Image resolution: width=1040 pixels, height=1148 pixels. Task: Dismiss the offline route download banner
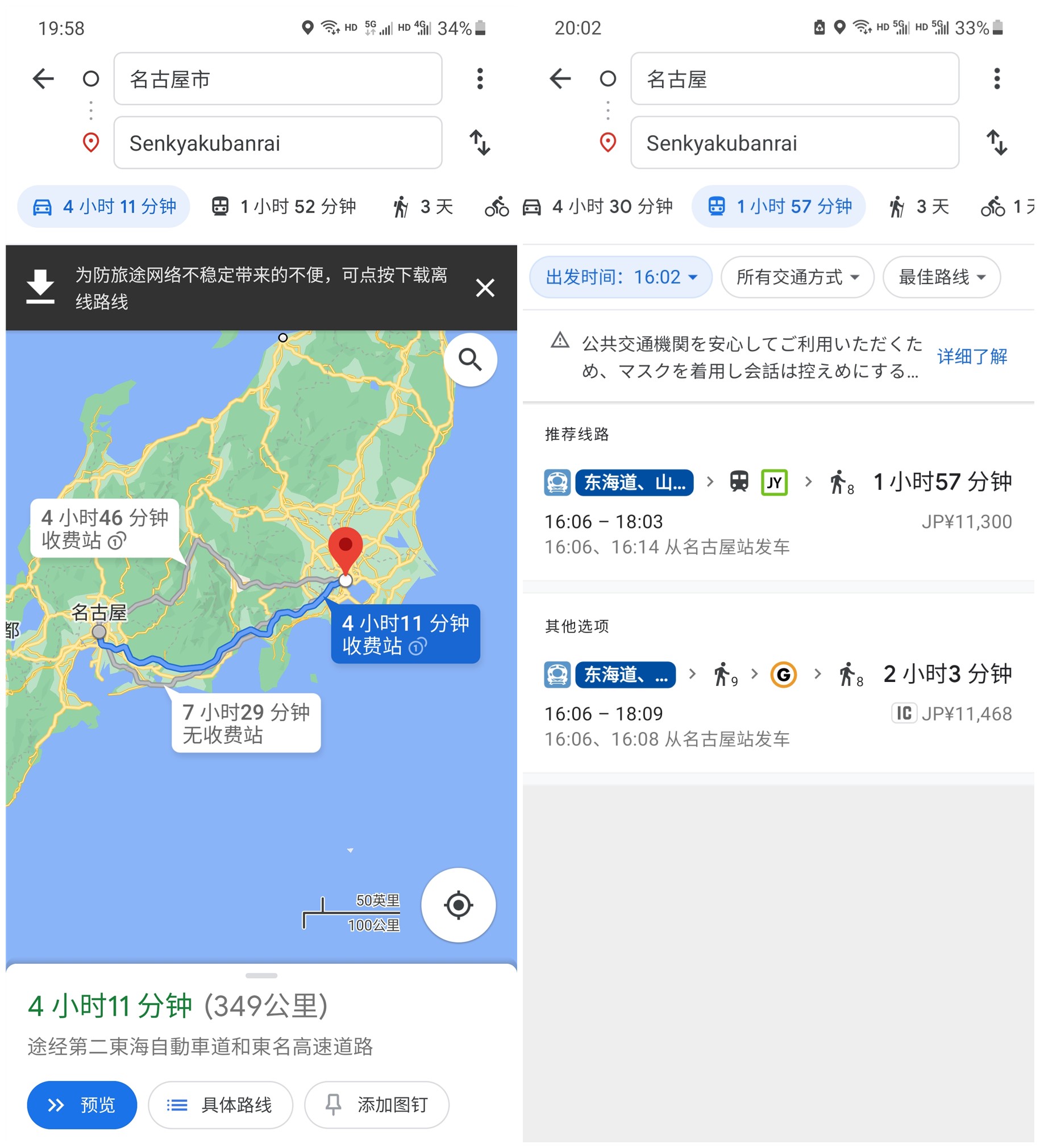[x=485, y=288]
